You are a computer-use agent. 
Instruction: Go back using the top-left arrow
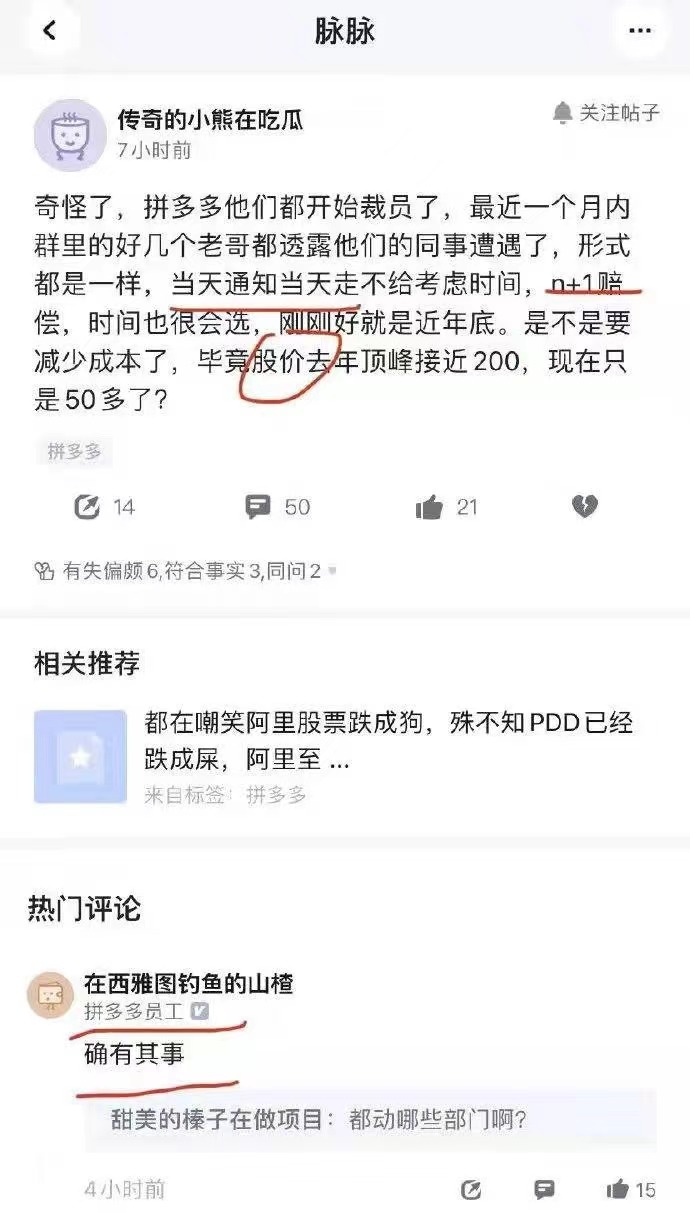pos(49,31)
